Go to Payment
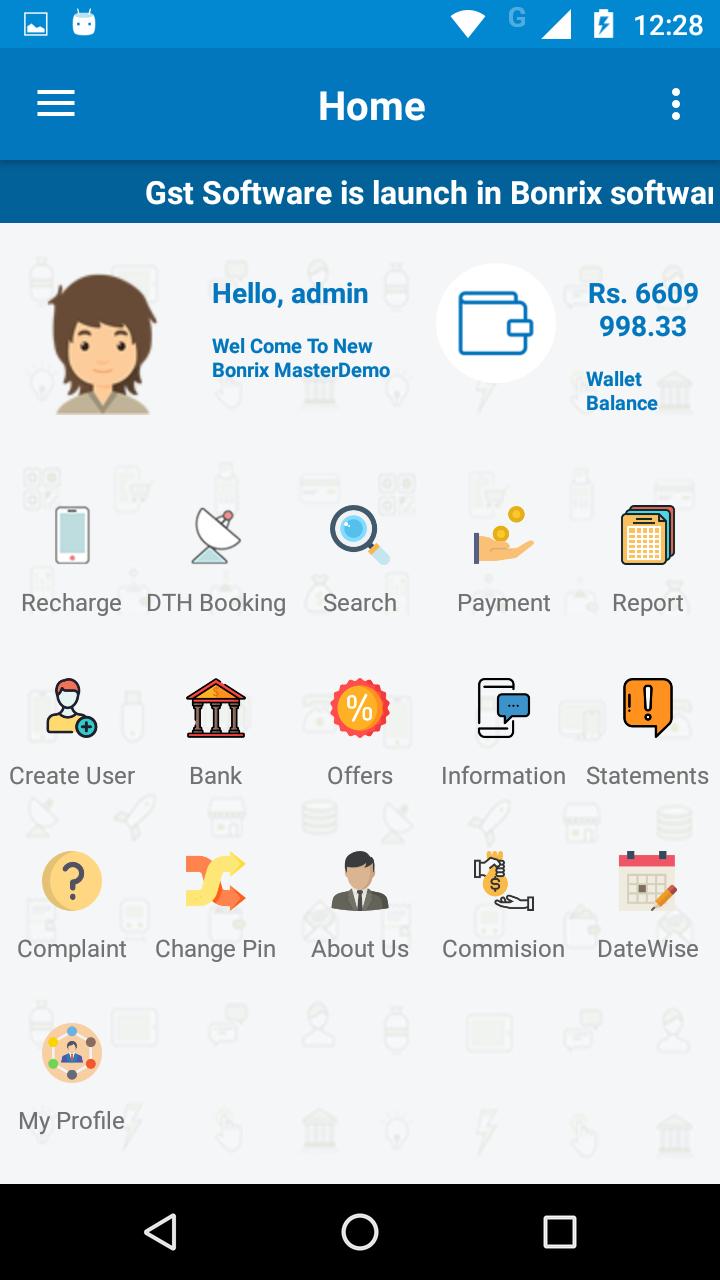Image resolution: width=720 pixels, height=1280 pixels. coord(504,560)
